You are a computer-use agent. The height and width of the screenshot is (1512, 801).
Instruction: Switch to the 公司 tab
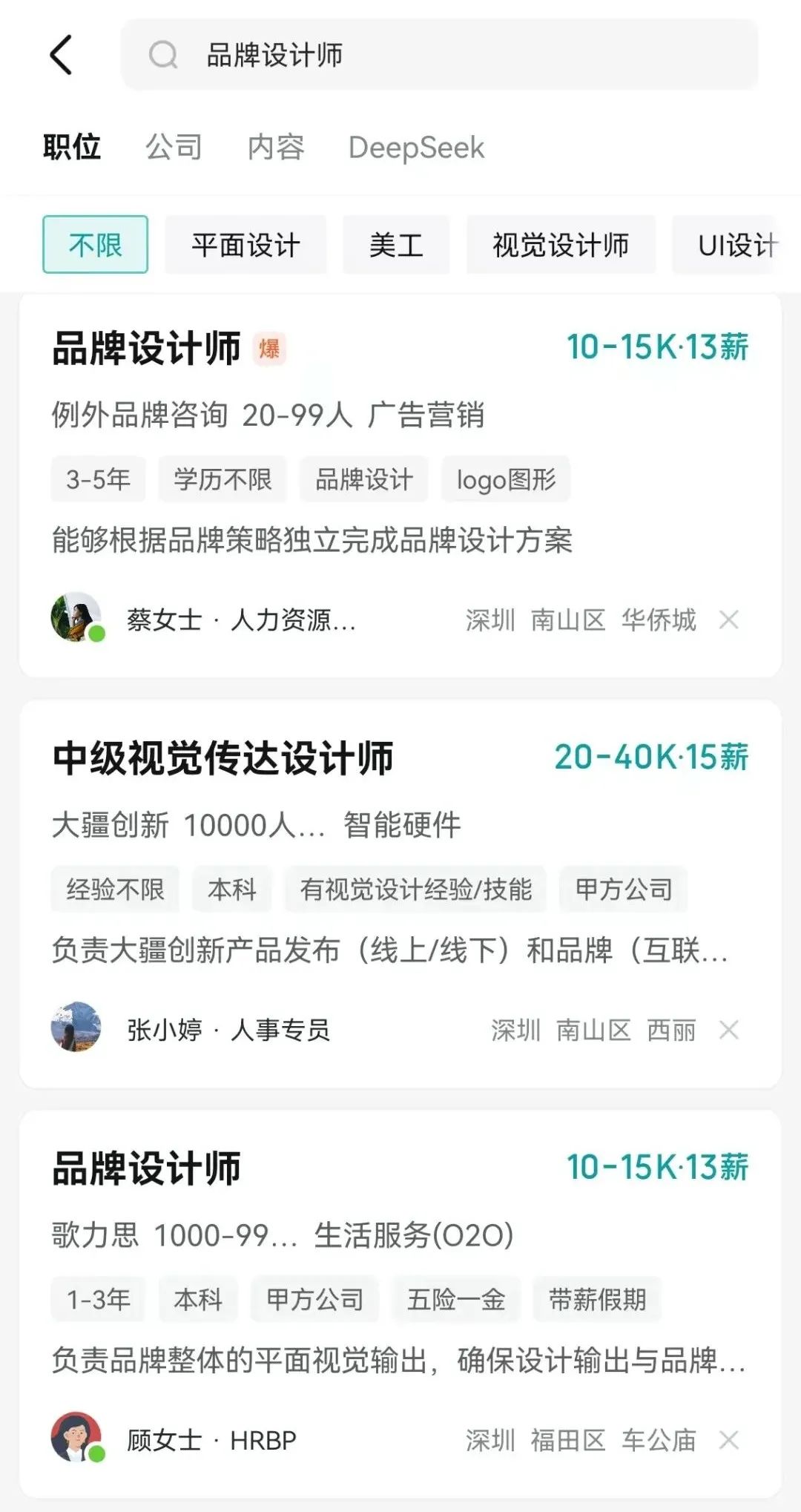pyautogui.click(x=174, y=147)
